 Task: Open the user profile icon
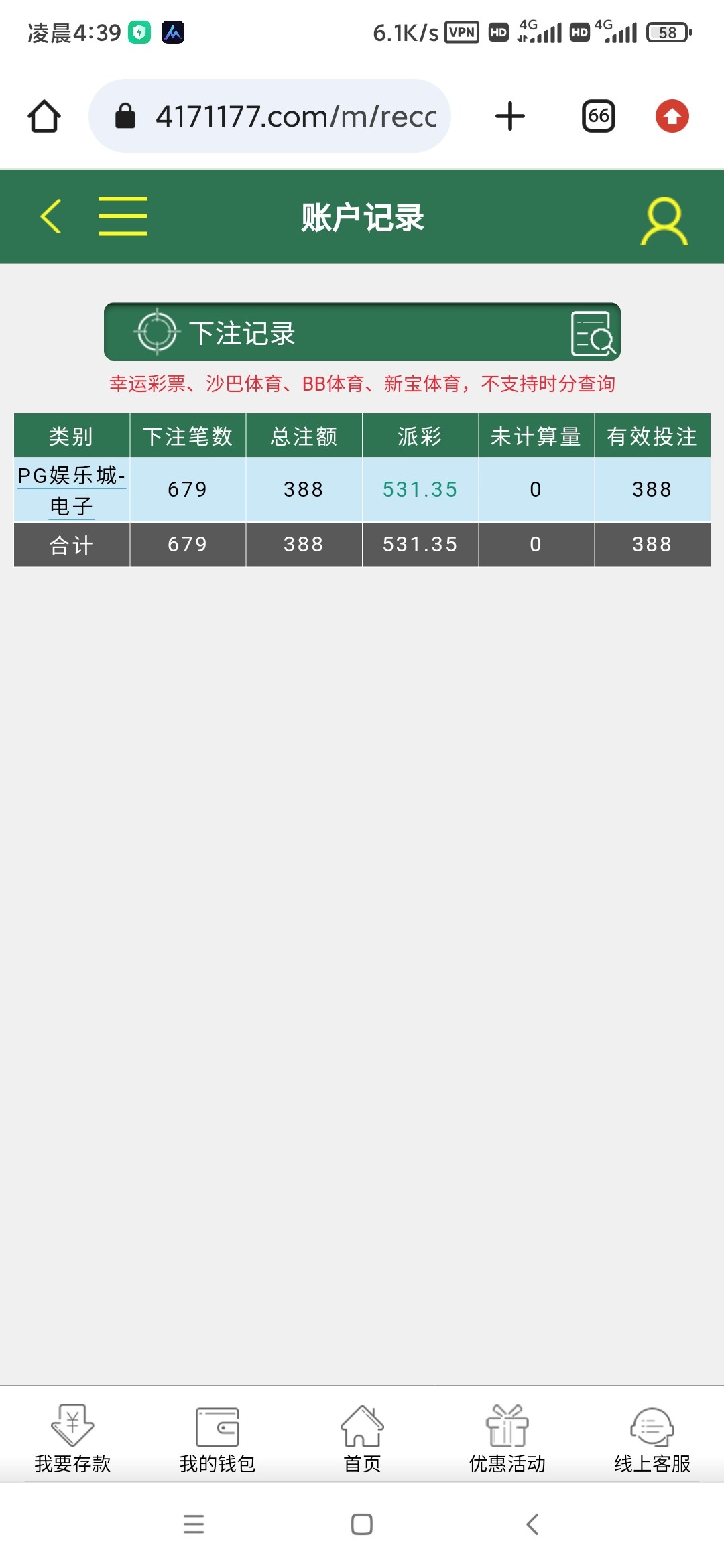coord(664,220)
